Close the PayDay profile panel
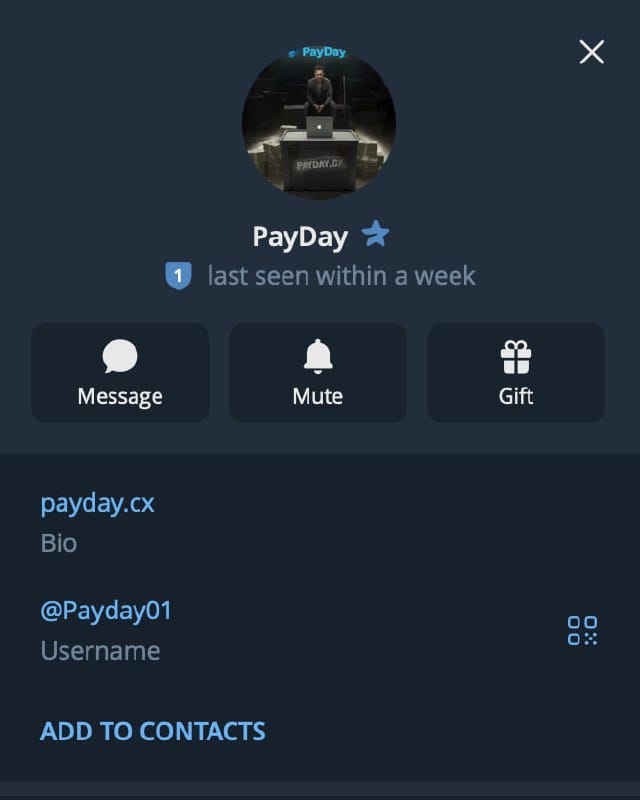This screenshot has width=640, height=800. point(592,52)
